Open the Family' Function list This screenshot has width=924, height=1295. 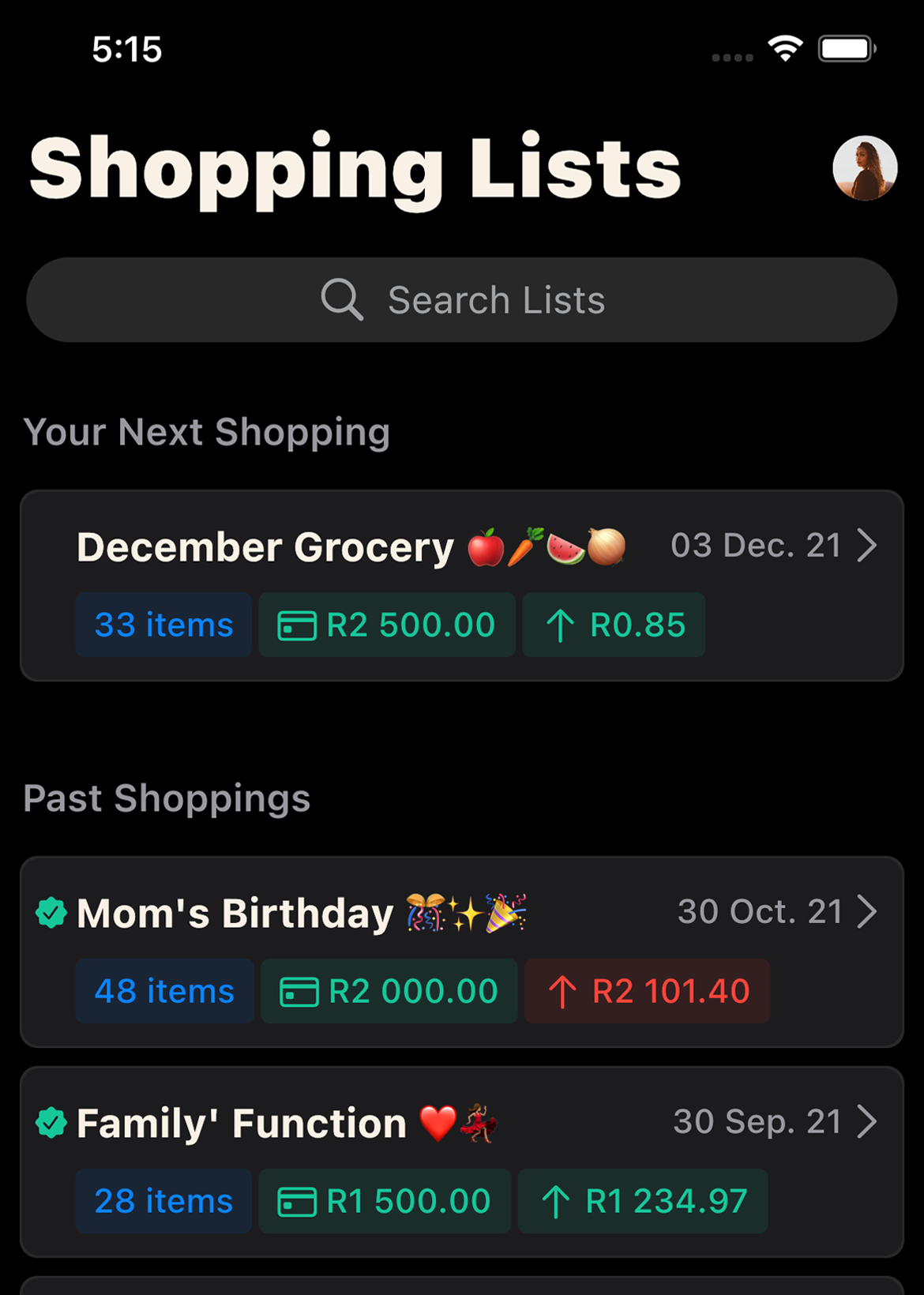[x=462, y=1161]
